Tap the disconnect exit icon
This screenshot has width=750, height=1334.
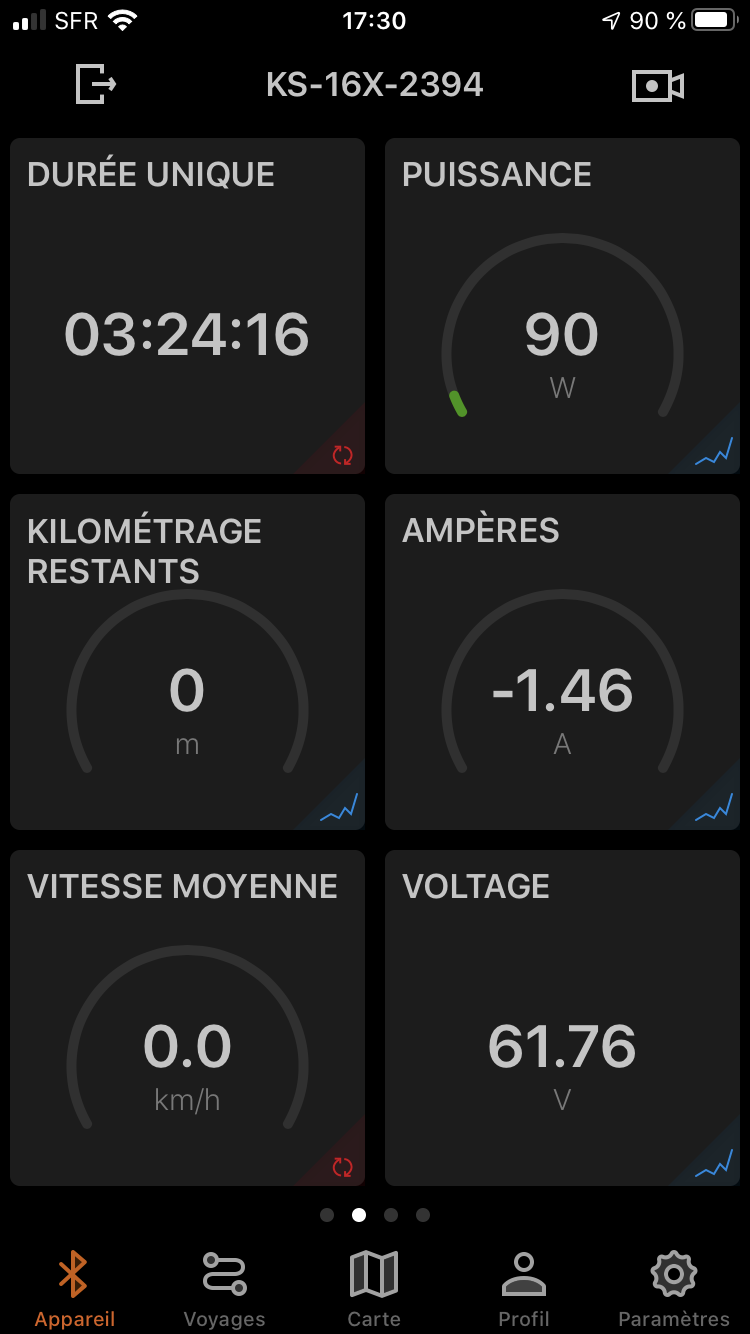tap(96, 84)
